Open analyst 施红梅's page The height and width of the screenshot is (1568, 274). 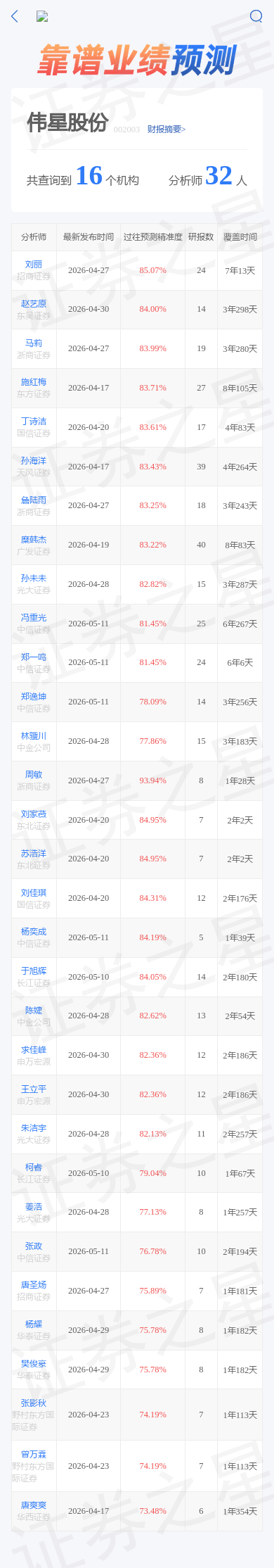coord(34,382)
